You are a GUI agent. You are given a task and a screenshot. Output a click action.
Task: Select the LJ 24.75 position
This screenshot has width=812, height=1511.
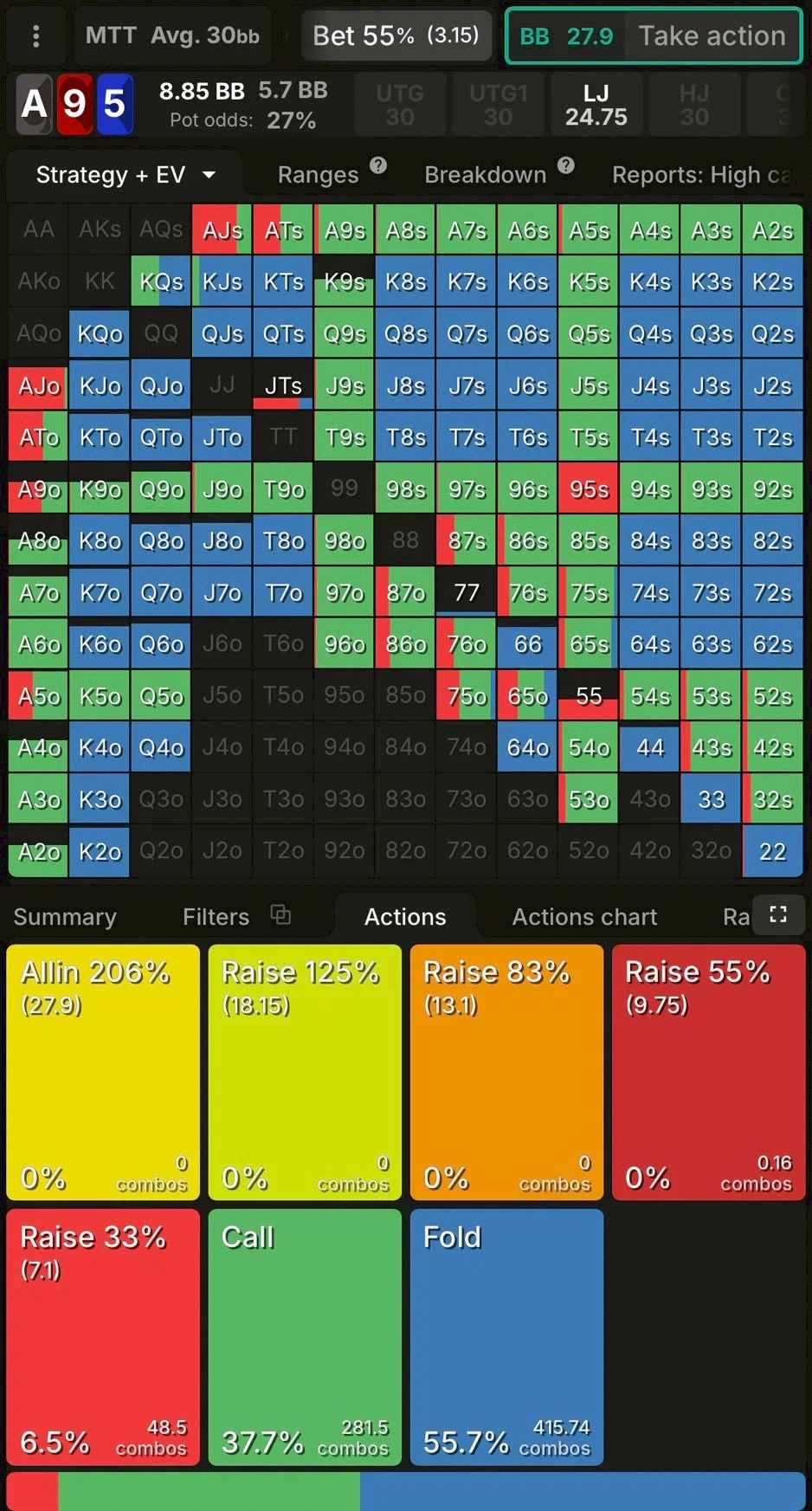click(x=596, y=105)
